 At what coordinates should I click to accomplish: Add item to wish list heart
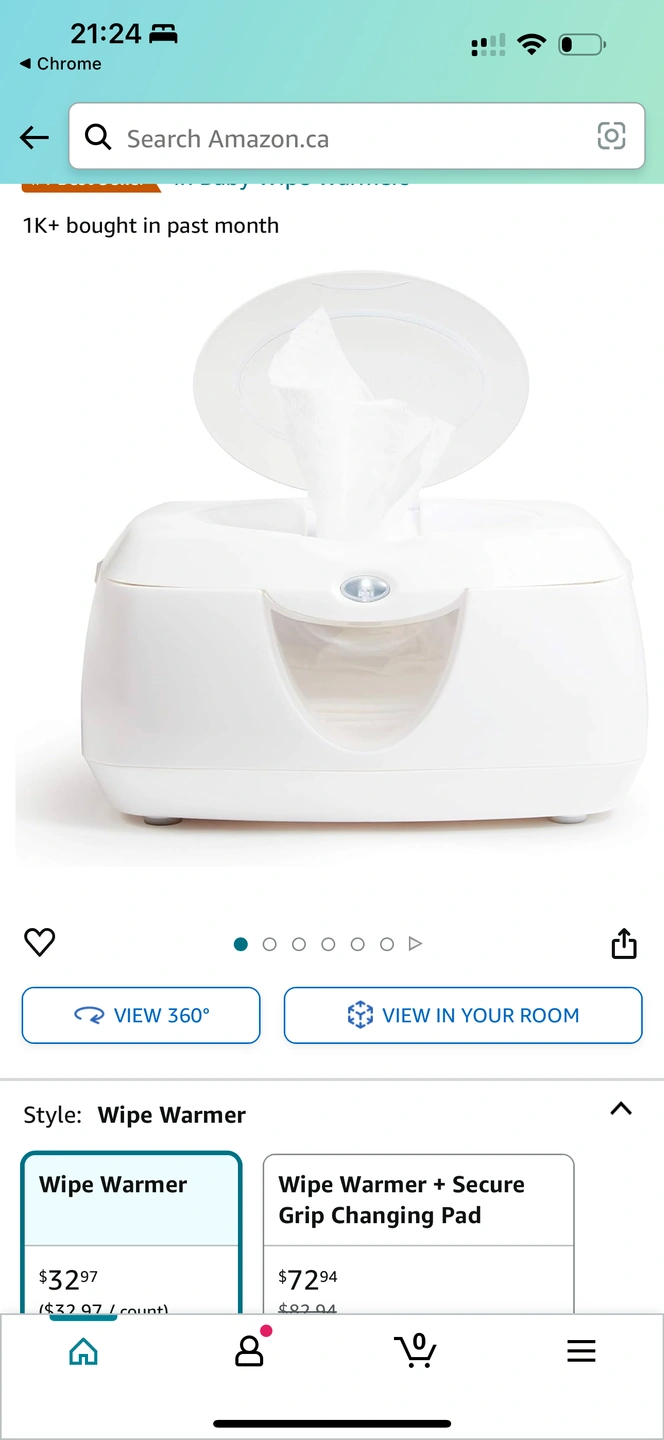[x=40, y=942]
